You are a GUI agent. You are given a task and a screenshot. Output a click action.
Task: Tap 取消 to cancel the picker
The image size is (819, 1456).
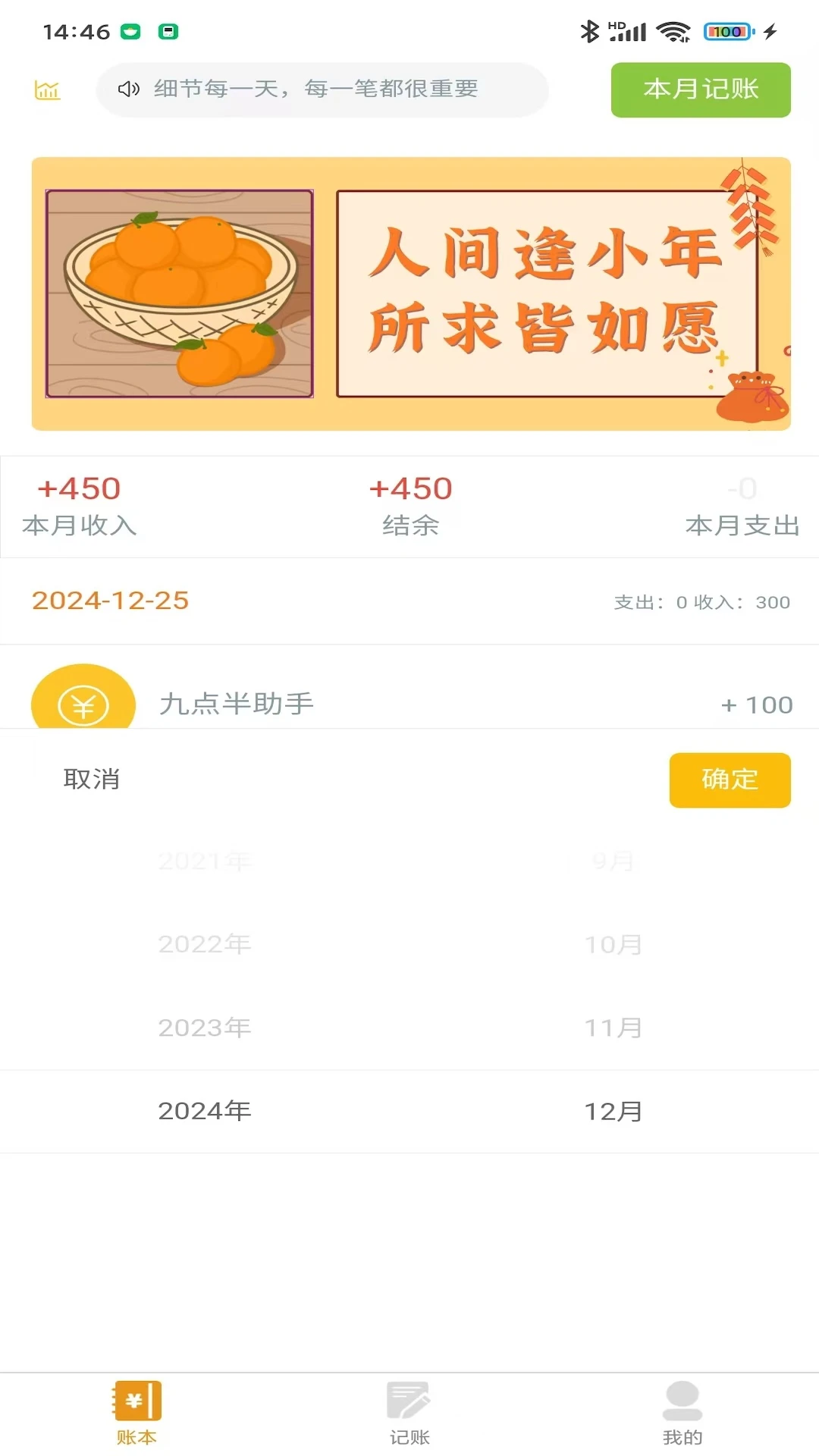(x=90, y=778)
